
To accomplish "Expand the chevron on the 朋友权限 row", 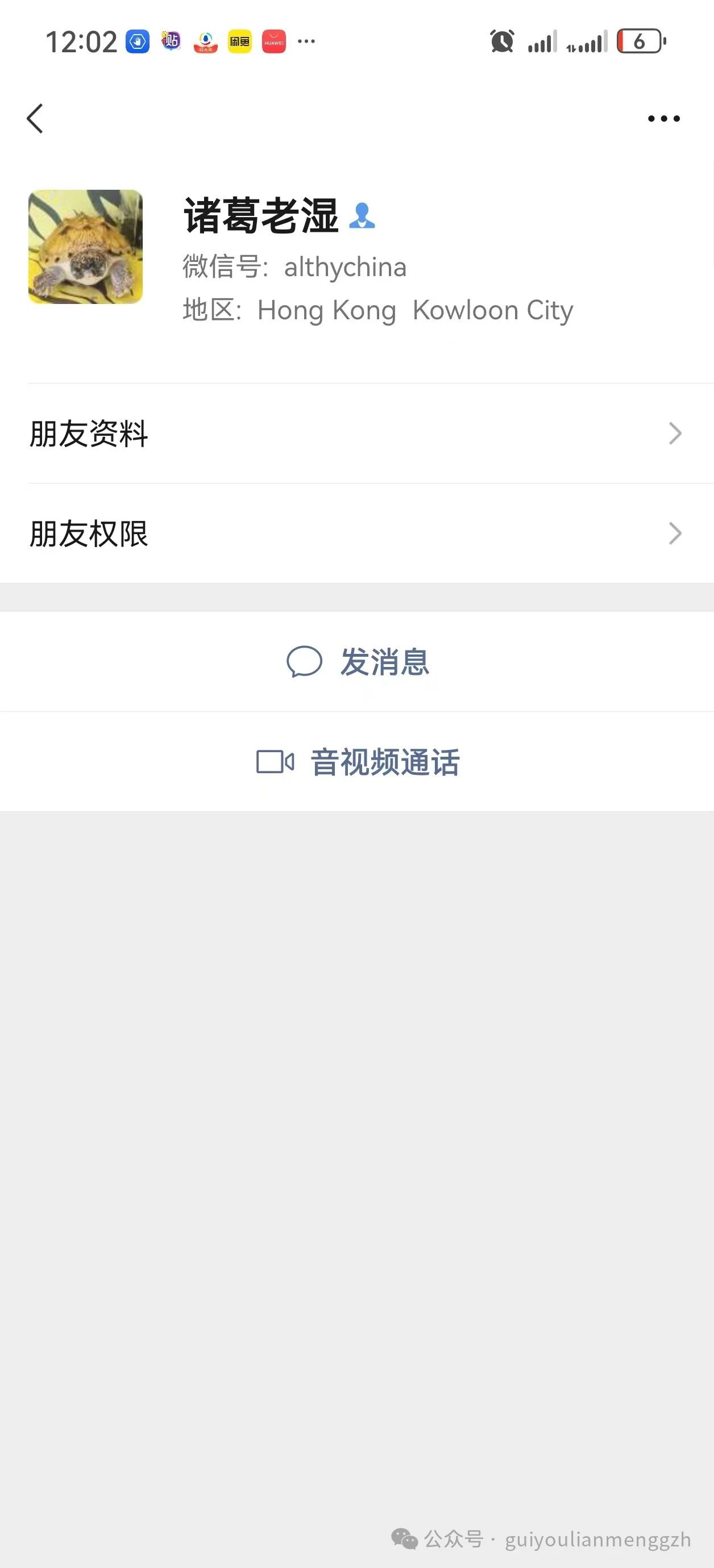I will tap(675, 534).
